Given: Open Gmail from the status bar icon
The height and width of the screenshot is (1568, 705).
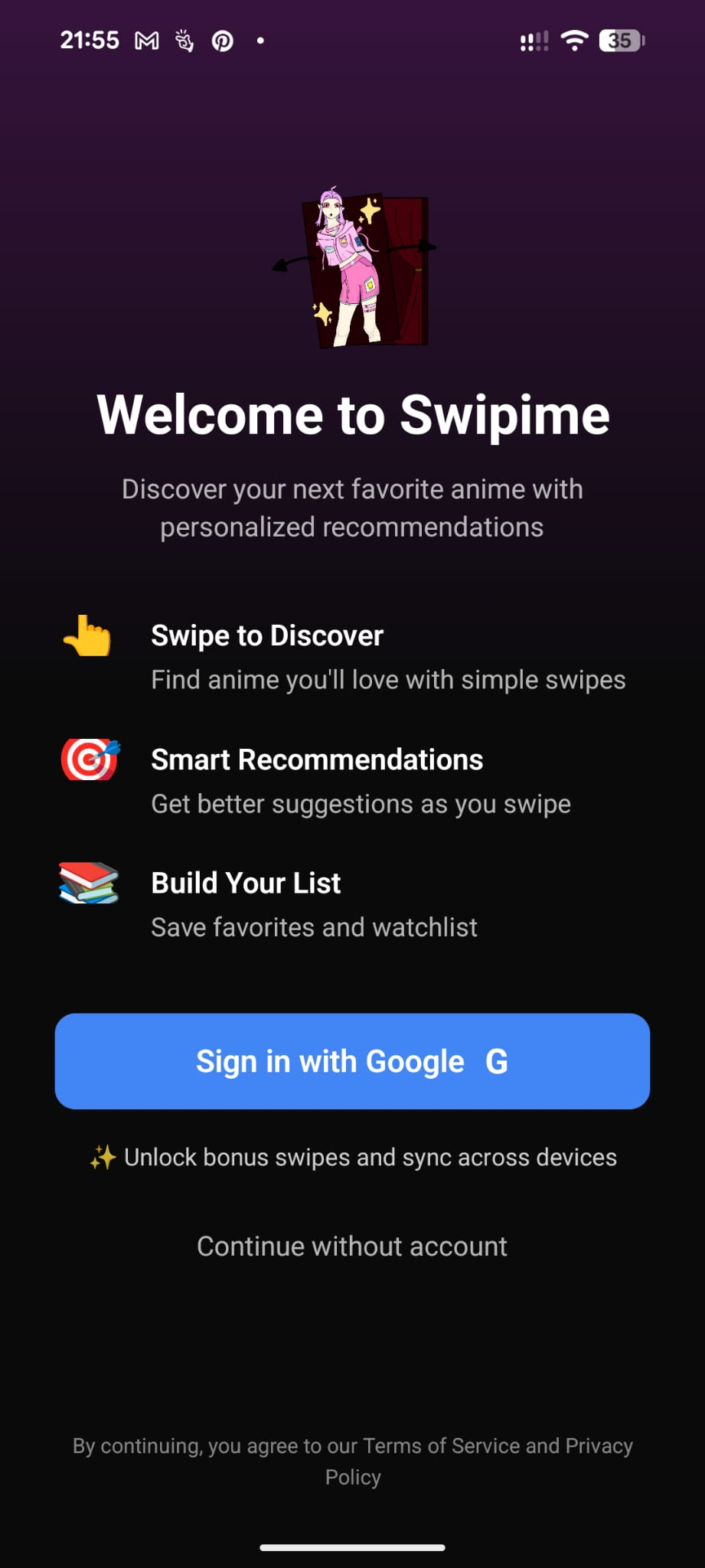Looking at the screenshot, I should pos(145,41).
